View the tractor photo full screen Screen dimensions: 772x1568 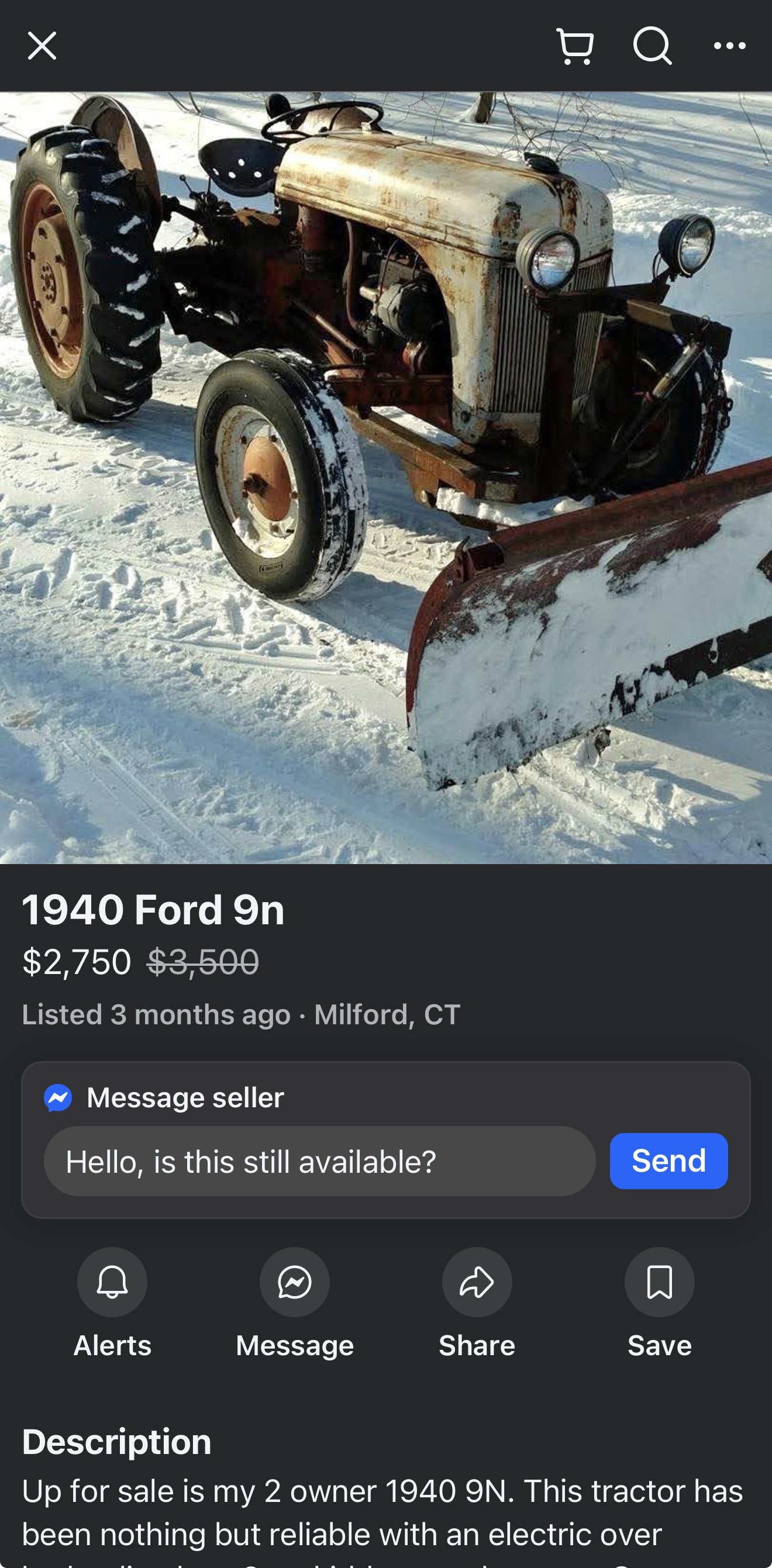pos(386,478)
